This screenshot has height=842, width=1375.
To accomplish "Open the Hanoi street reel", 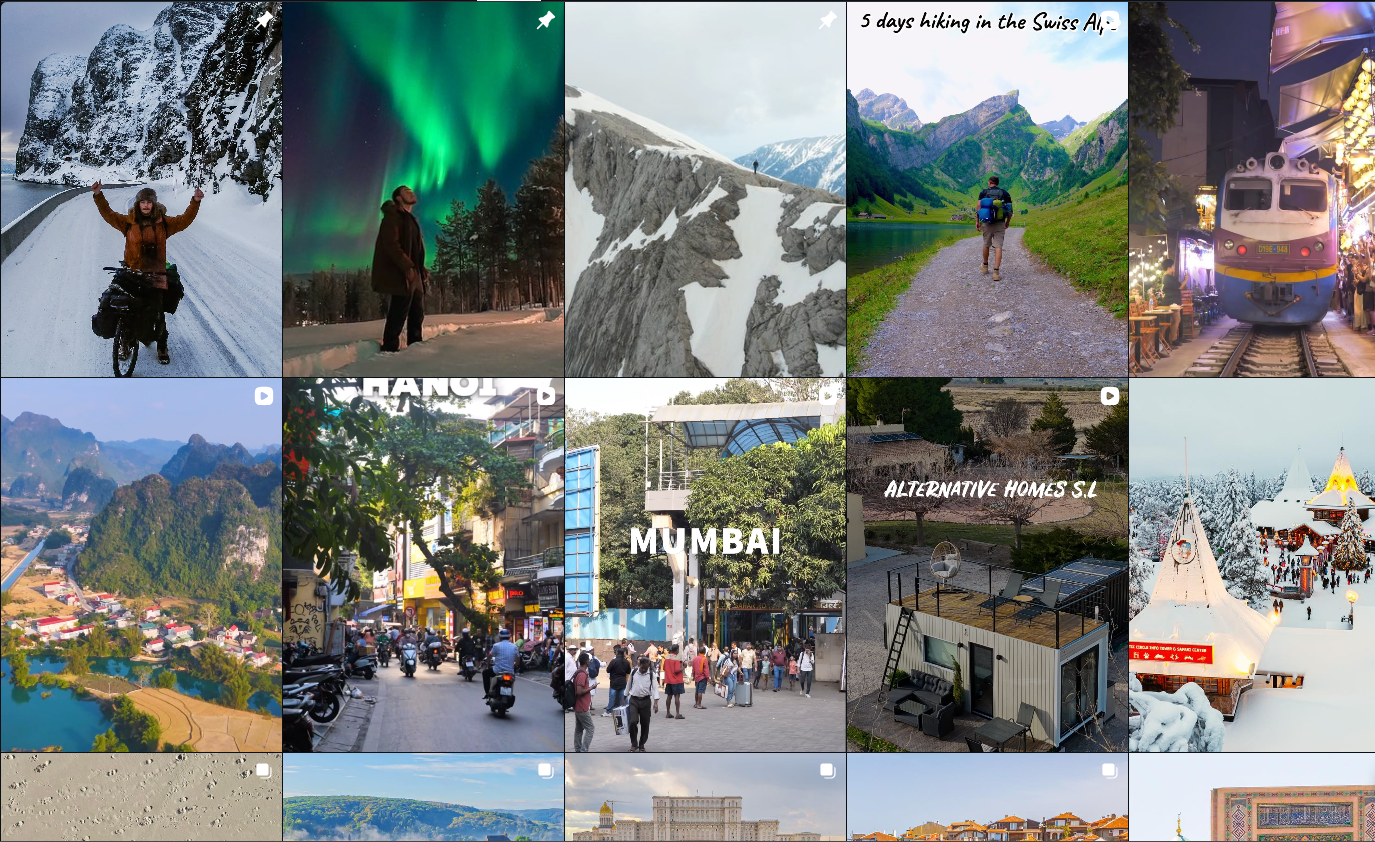I will coord(423,565).
